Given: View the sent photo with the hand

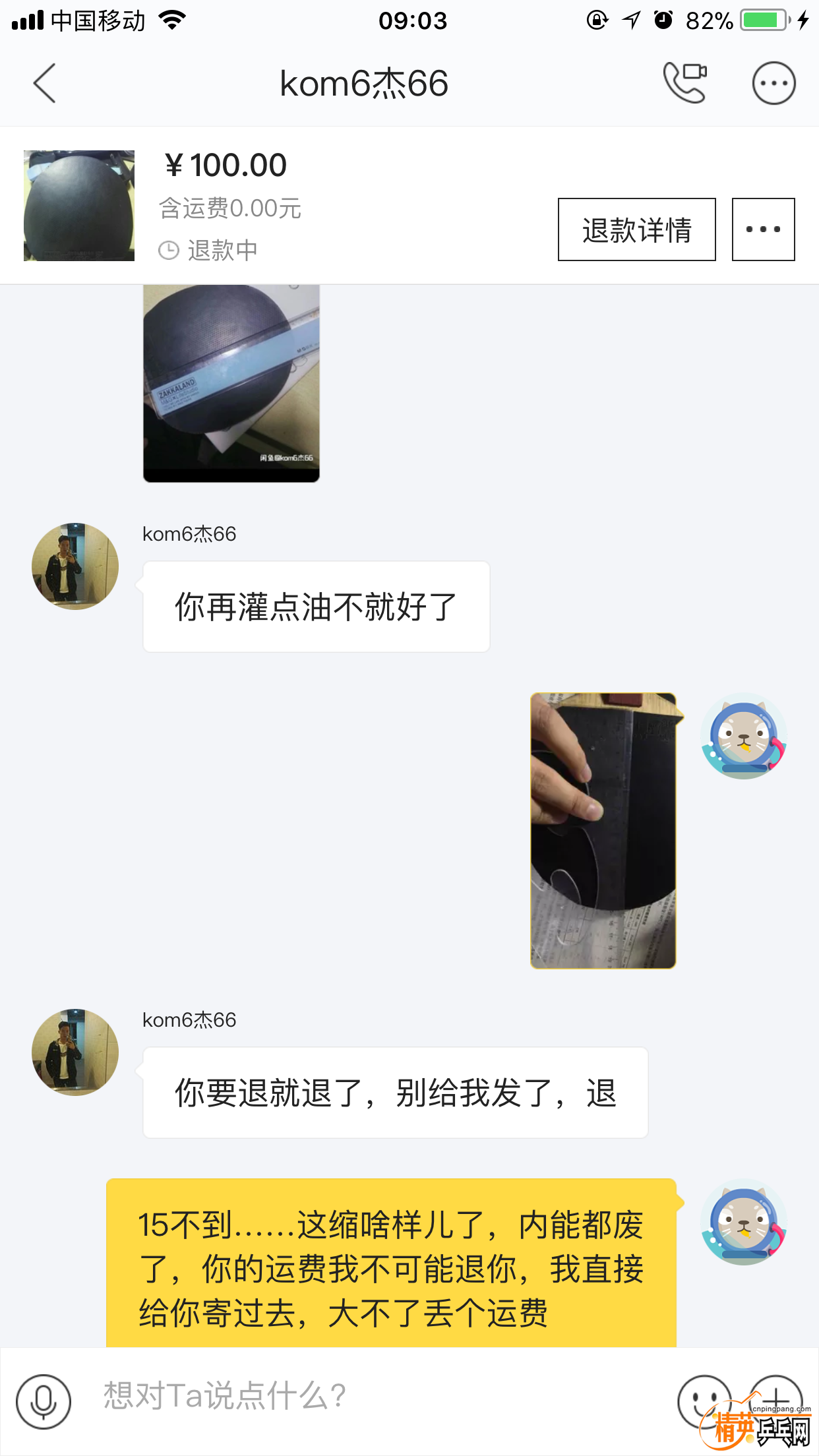Looking at the screenshot, I should click(x=603, y=830).
